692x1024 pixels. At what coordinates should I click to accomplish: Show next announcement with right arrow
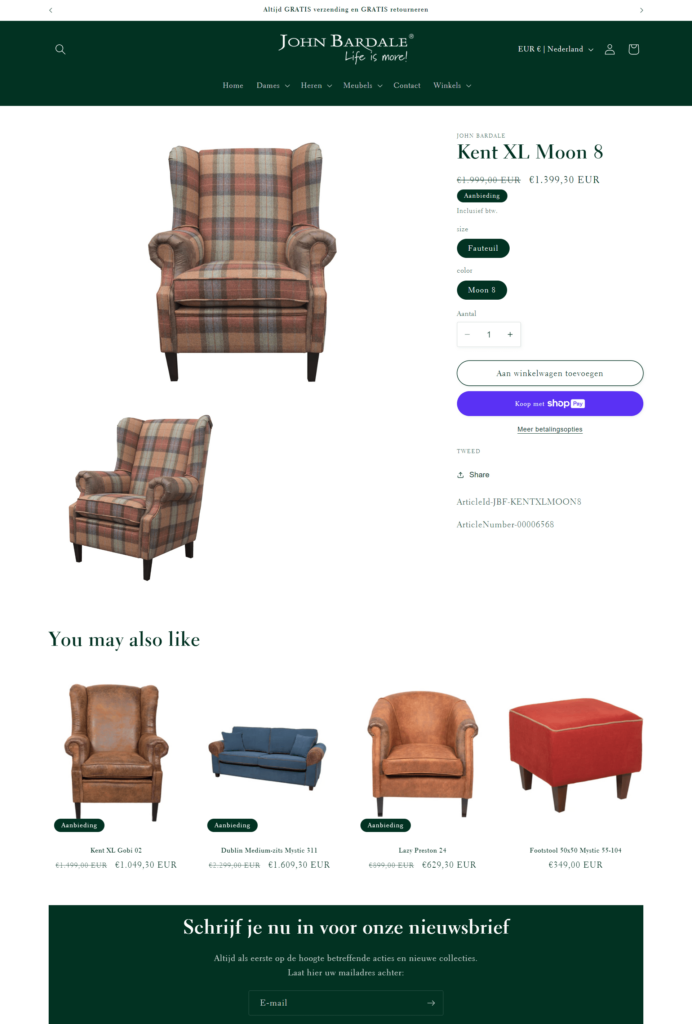coord(641,10)
